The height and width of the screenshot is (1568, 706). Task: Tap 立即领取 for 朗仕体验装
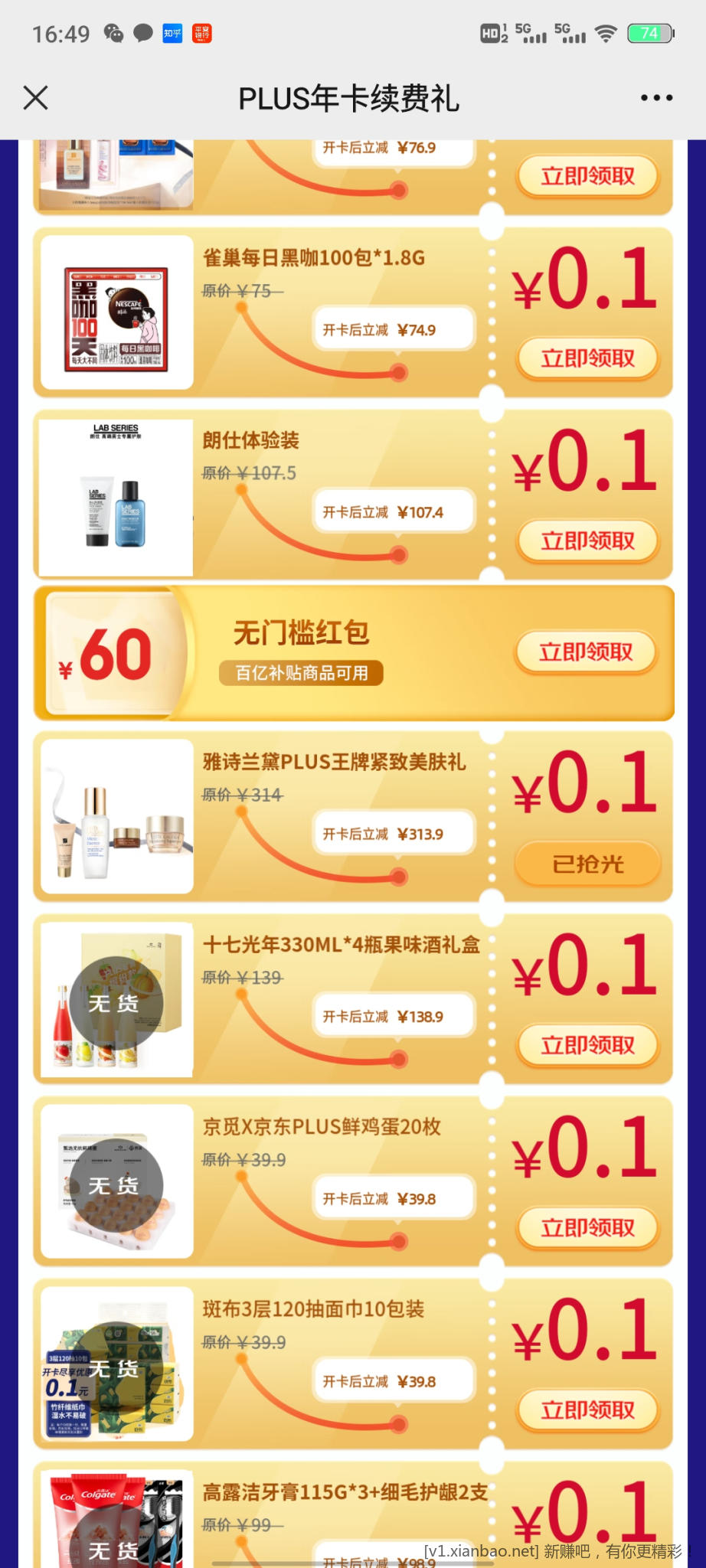coord(587,541)
